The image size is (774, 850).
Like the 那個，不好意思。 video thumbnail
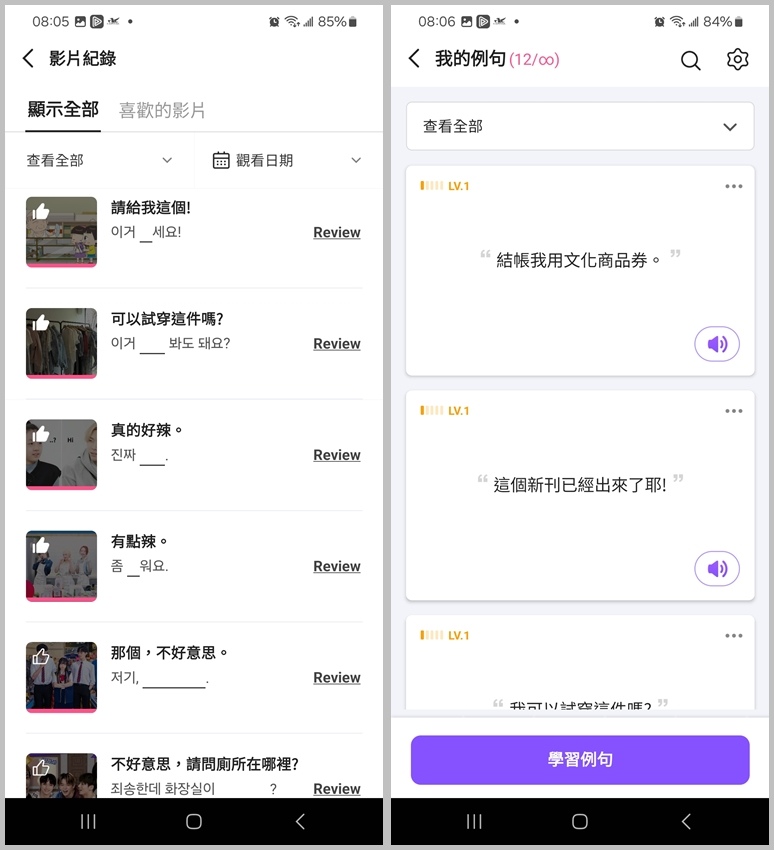click(x=41, y=656)
